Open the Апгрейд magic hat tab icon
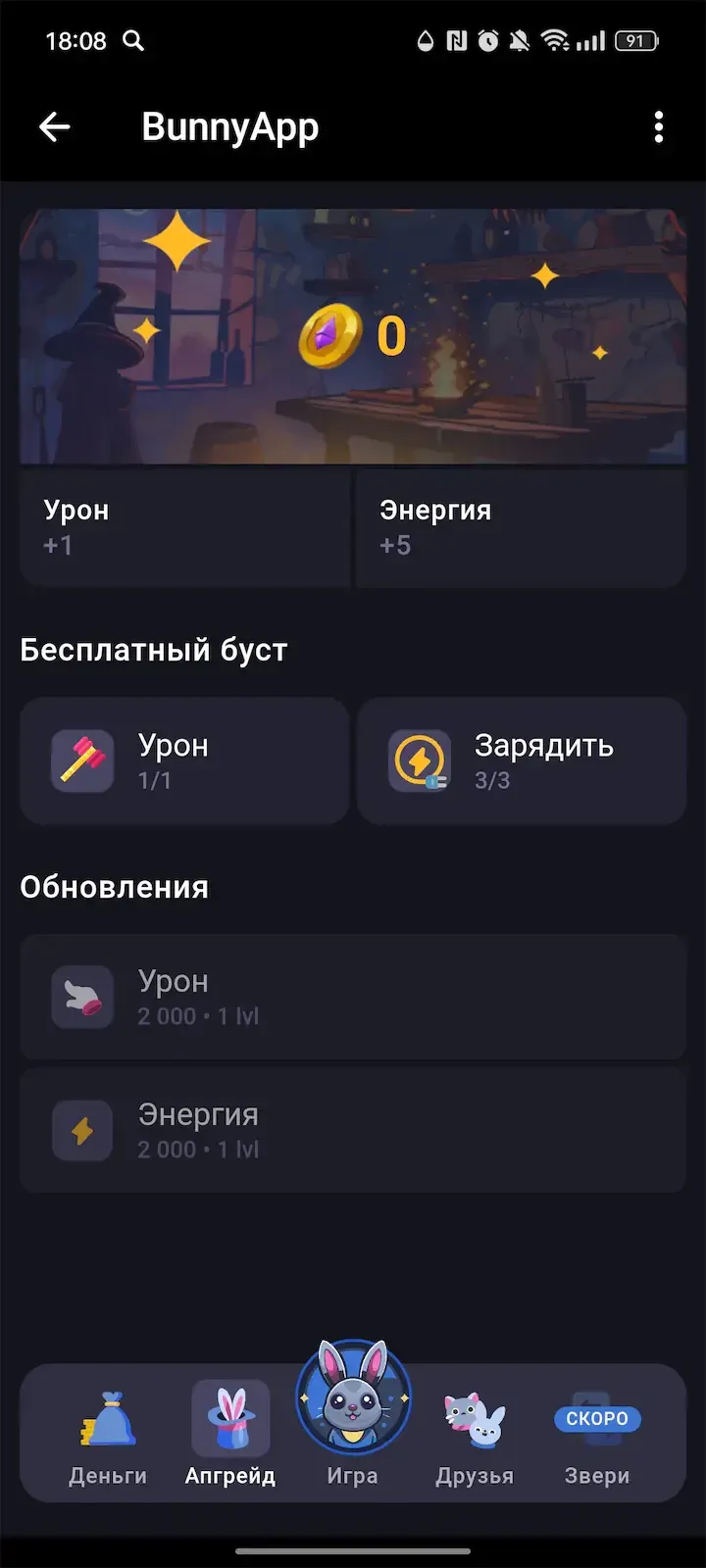706x1568 pixels. (229, 1418)
